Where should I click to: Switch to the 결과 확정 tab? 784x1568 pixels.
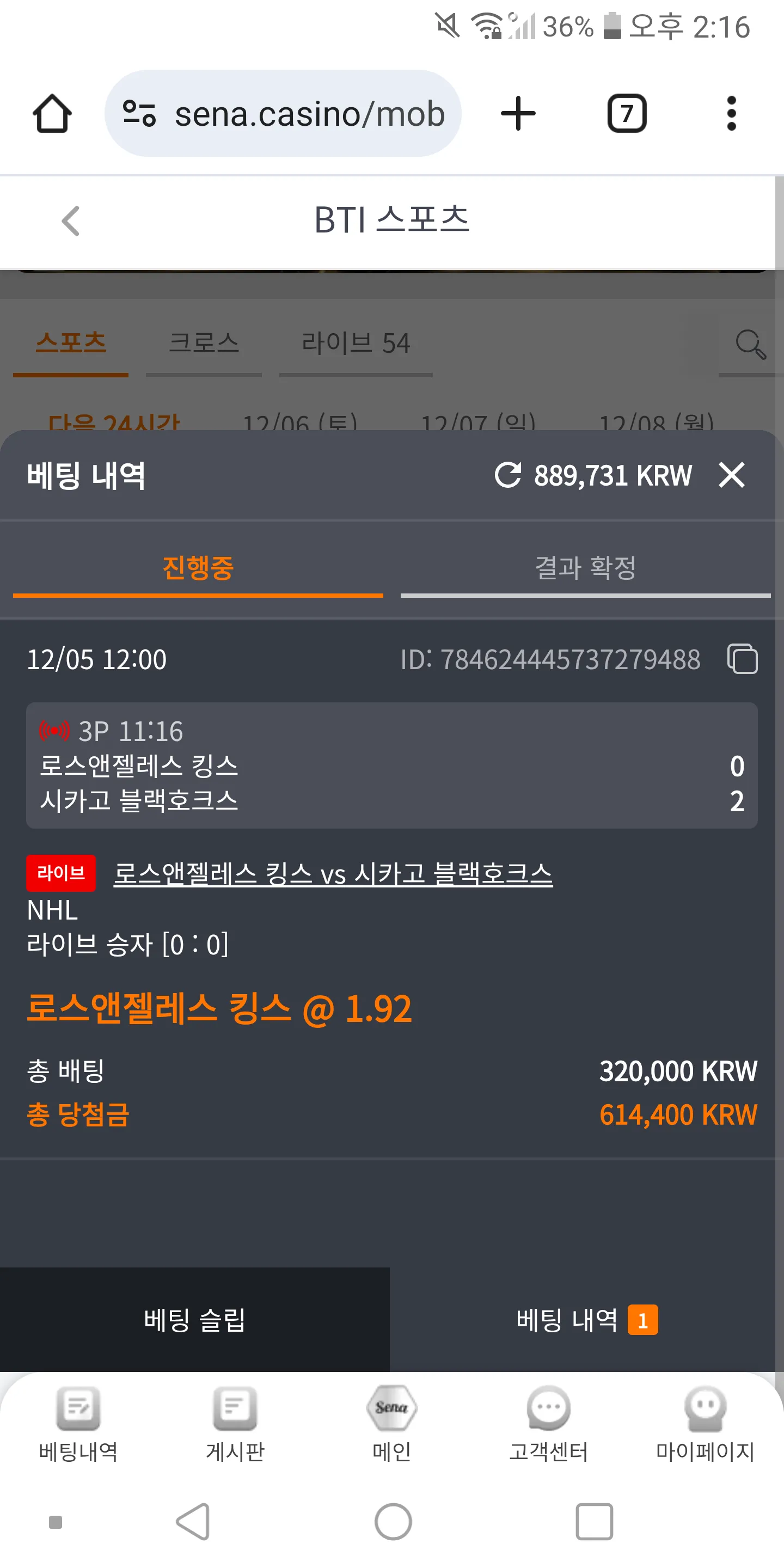tap(585, 568)
